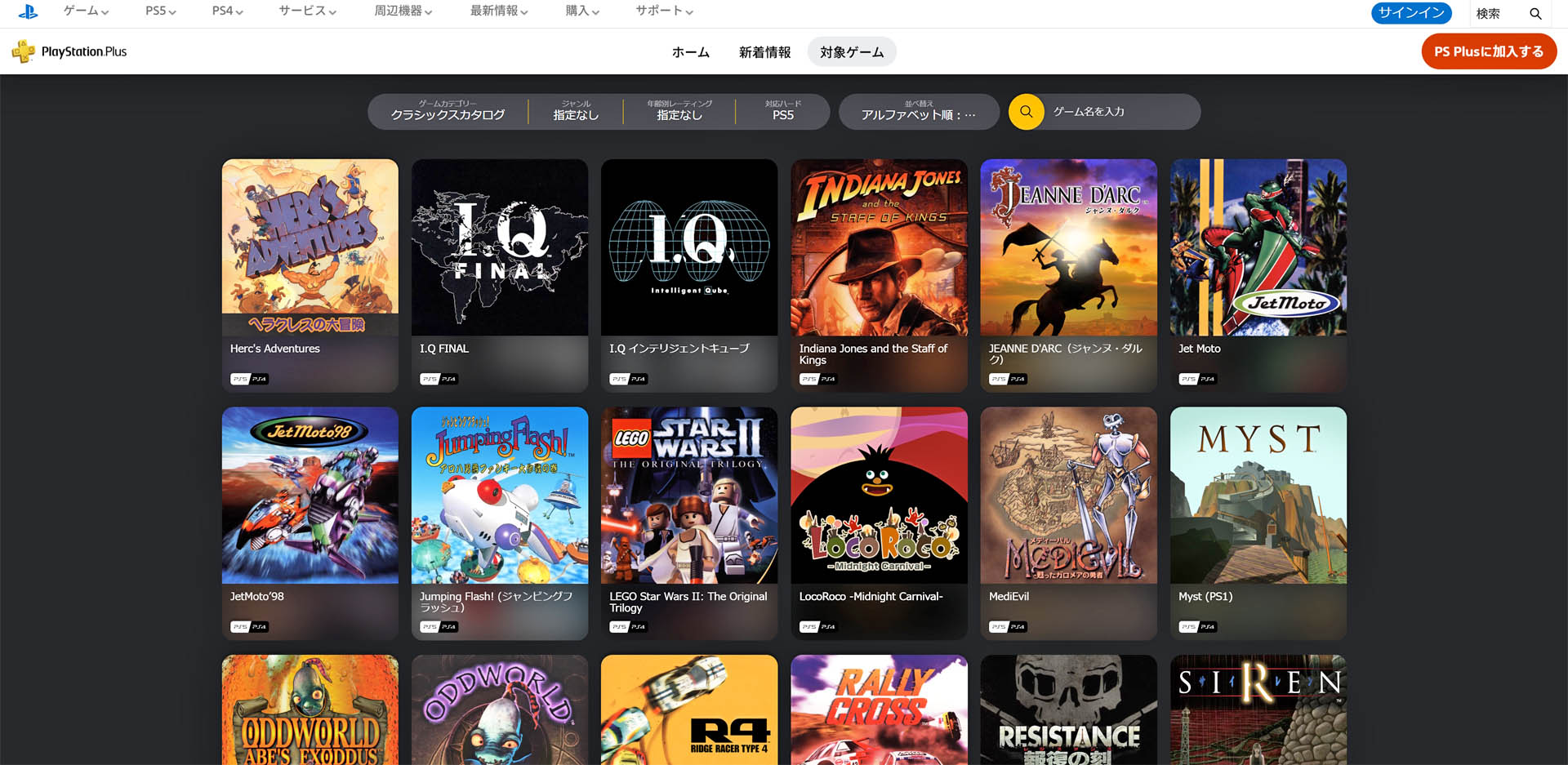Screen dimensions: 1568x765
Task: Open the 並べ替え sort dropdown
Action: [x=918, y=111]
